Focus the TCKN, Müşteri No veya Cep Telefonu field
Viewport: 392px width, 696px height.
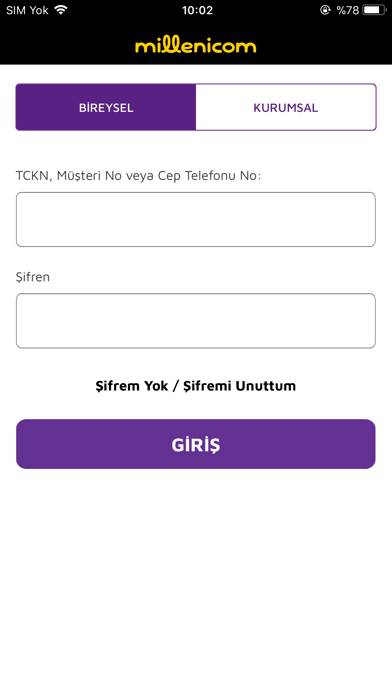click(196, 219)
